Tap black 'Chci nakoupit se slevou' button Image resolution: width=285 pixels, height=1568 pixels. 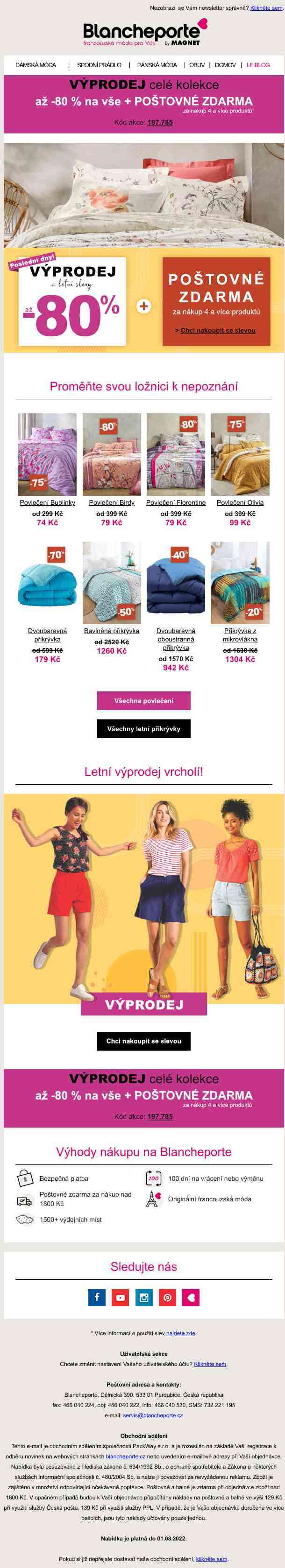(144, 1041)
